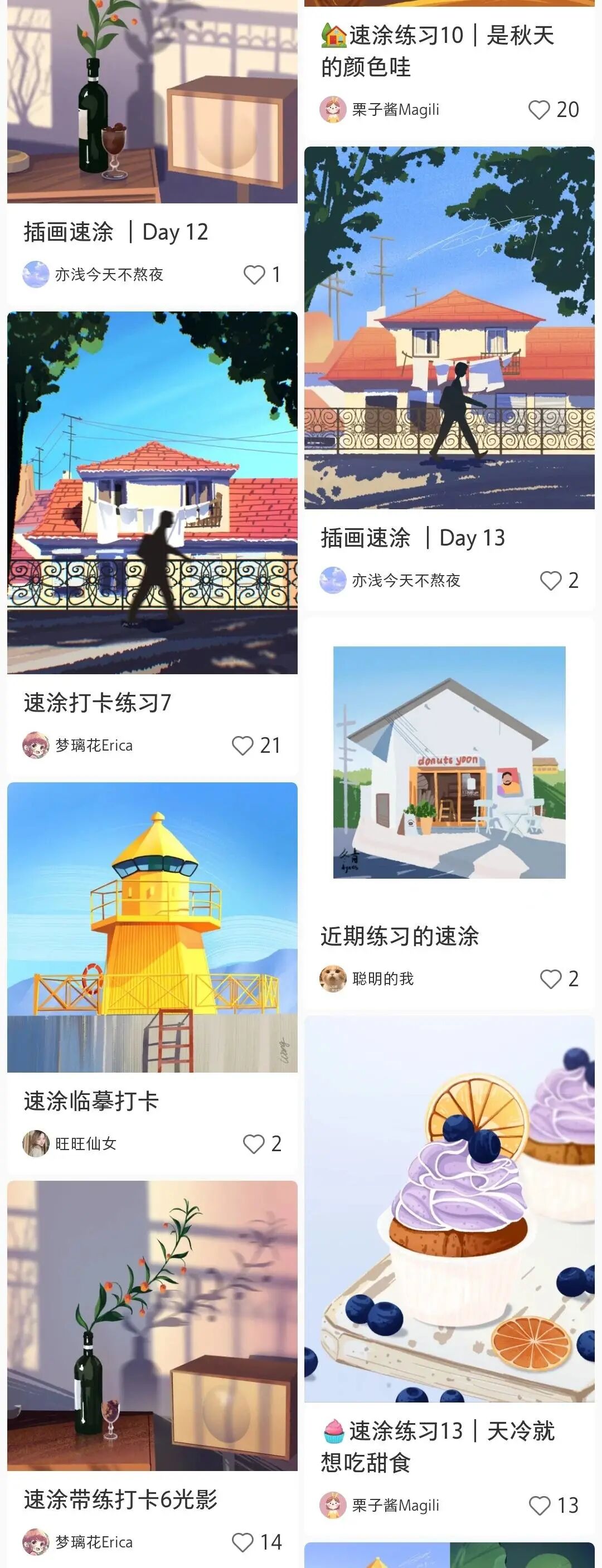Like the post '速涂带练打卡6光影'
The height and width of the screenshot is (1568, 602).
pyautogui.click(x=242, y=1542)
